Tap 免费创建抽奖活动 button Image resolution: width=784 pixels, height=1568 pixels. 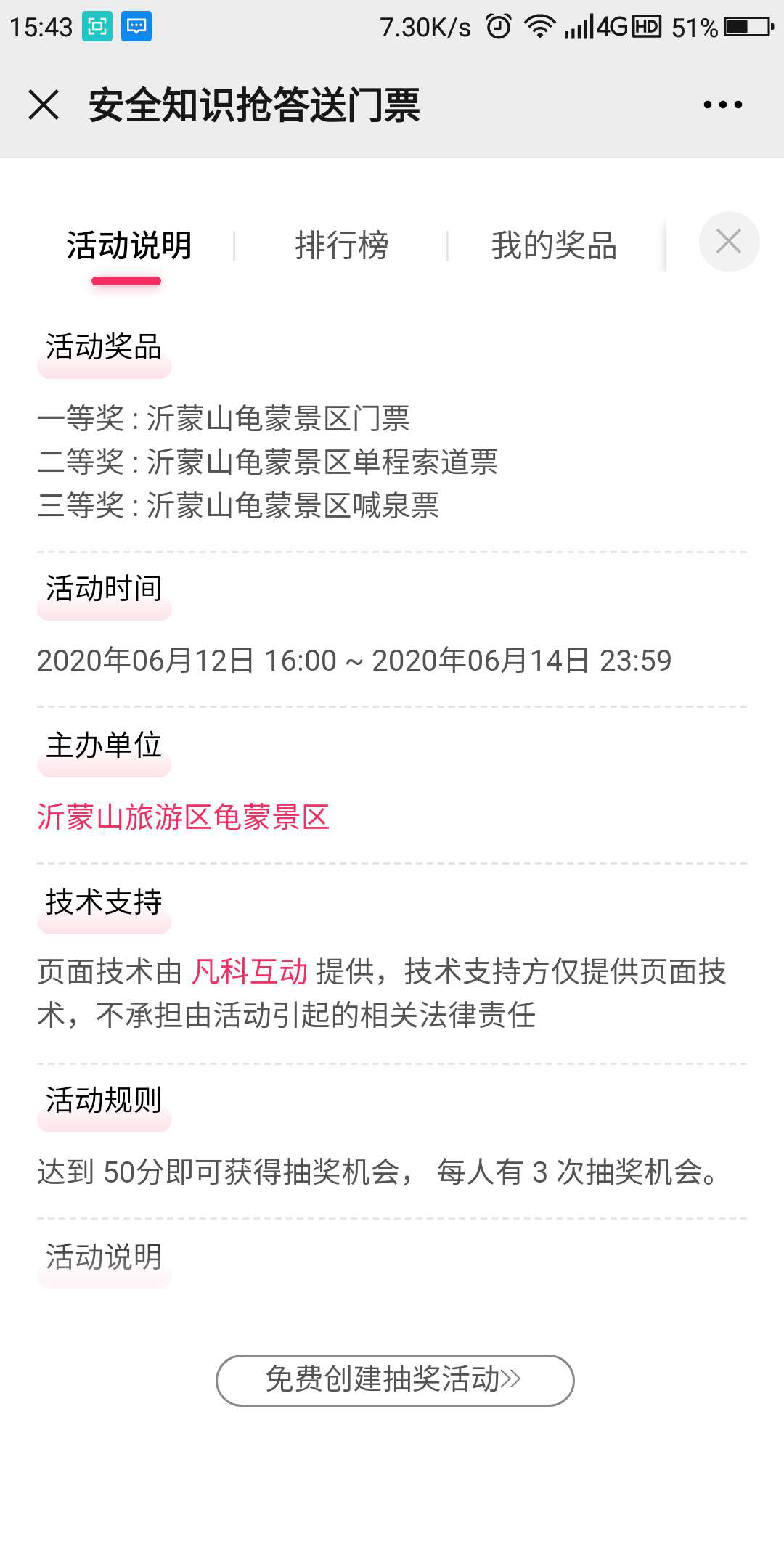(x=394, y=1380)
